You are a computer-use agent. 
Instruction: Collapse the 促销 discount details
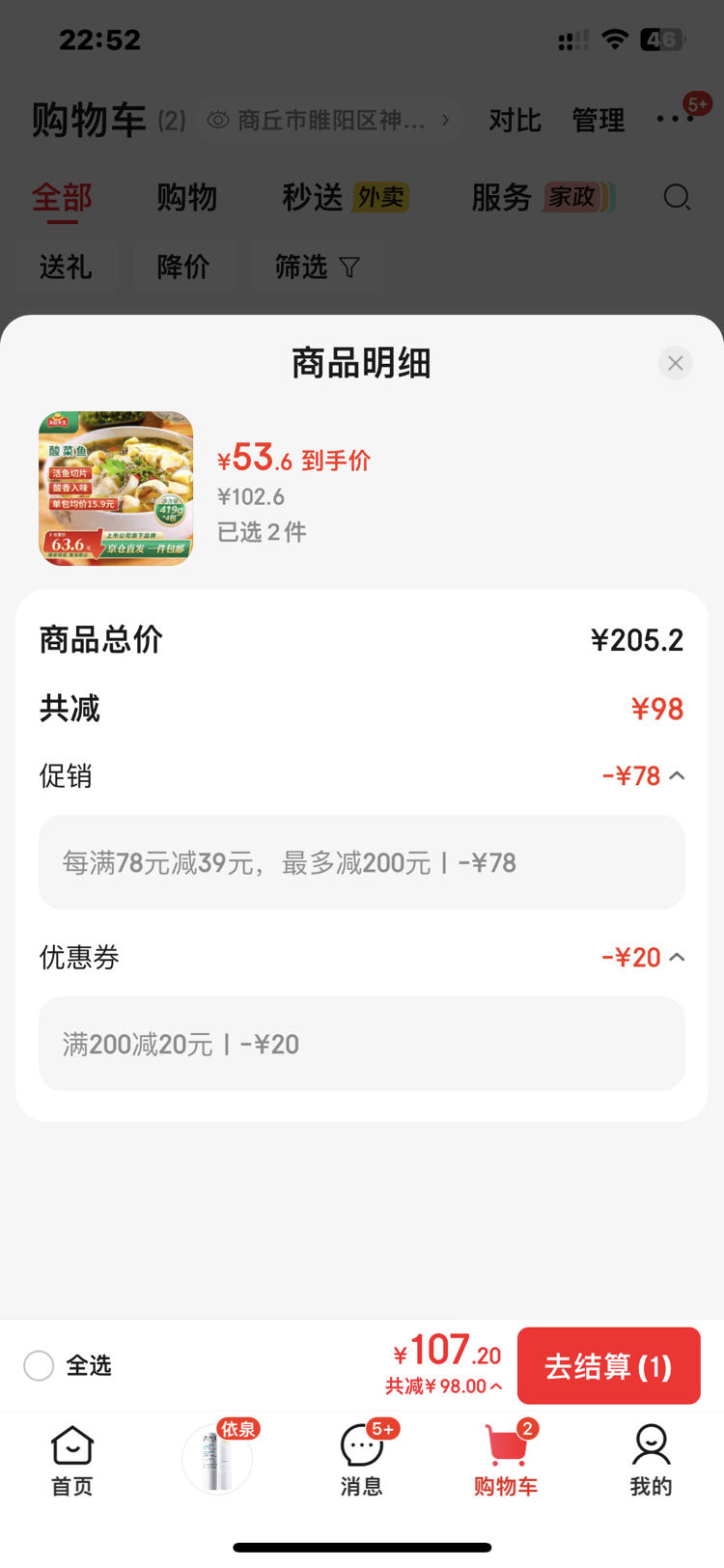click(677, 775)
